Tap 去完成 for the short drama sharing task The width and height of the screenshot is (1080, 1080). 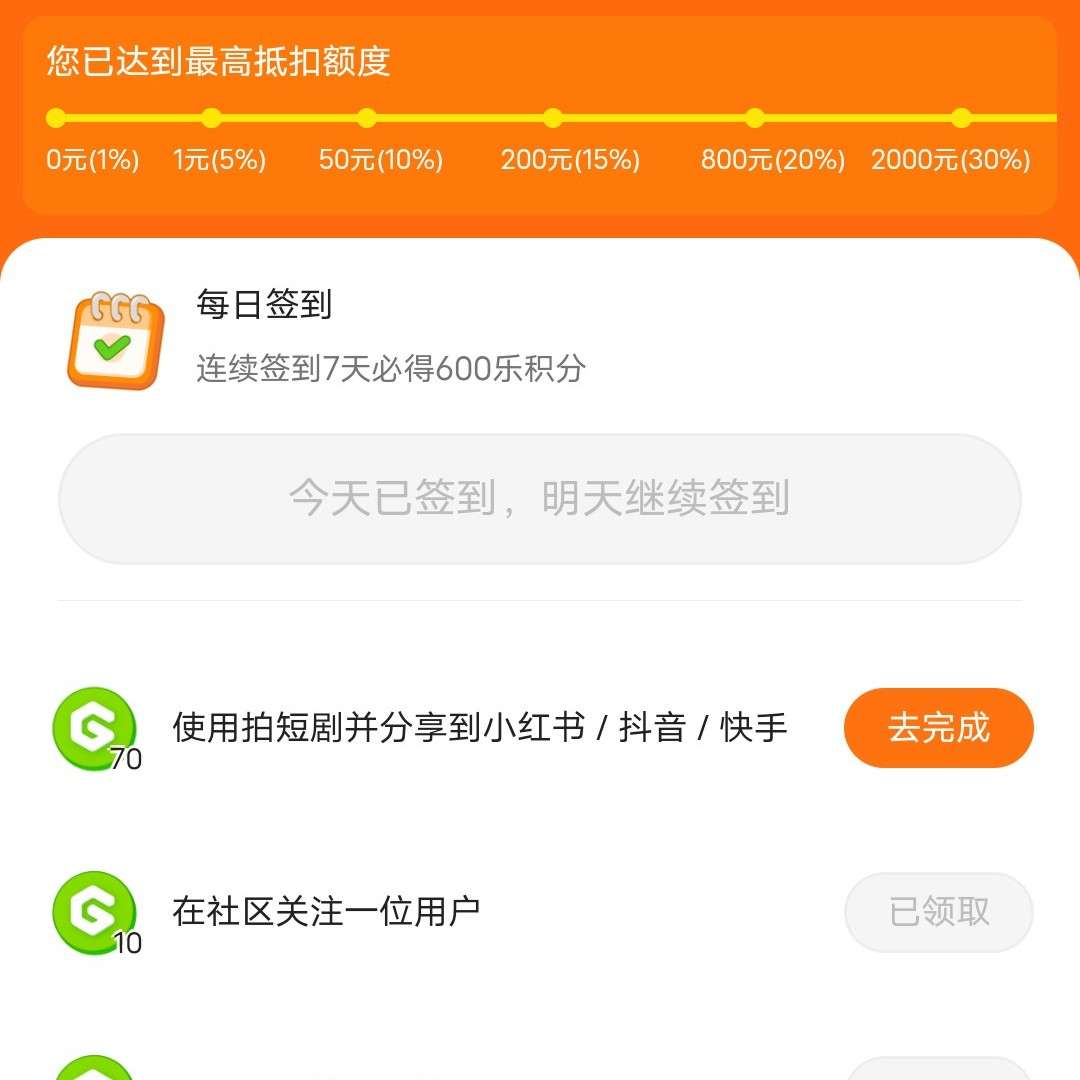point(938,727)
